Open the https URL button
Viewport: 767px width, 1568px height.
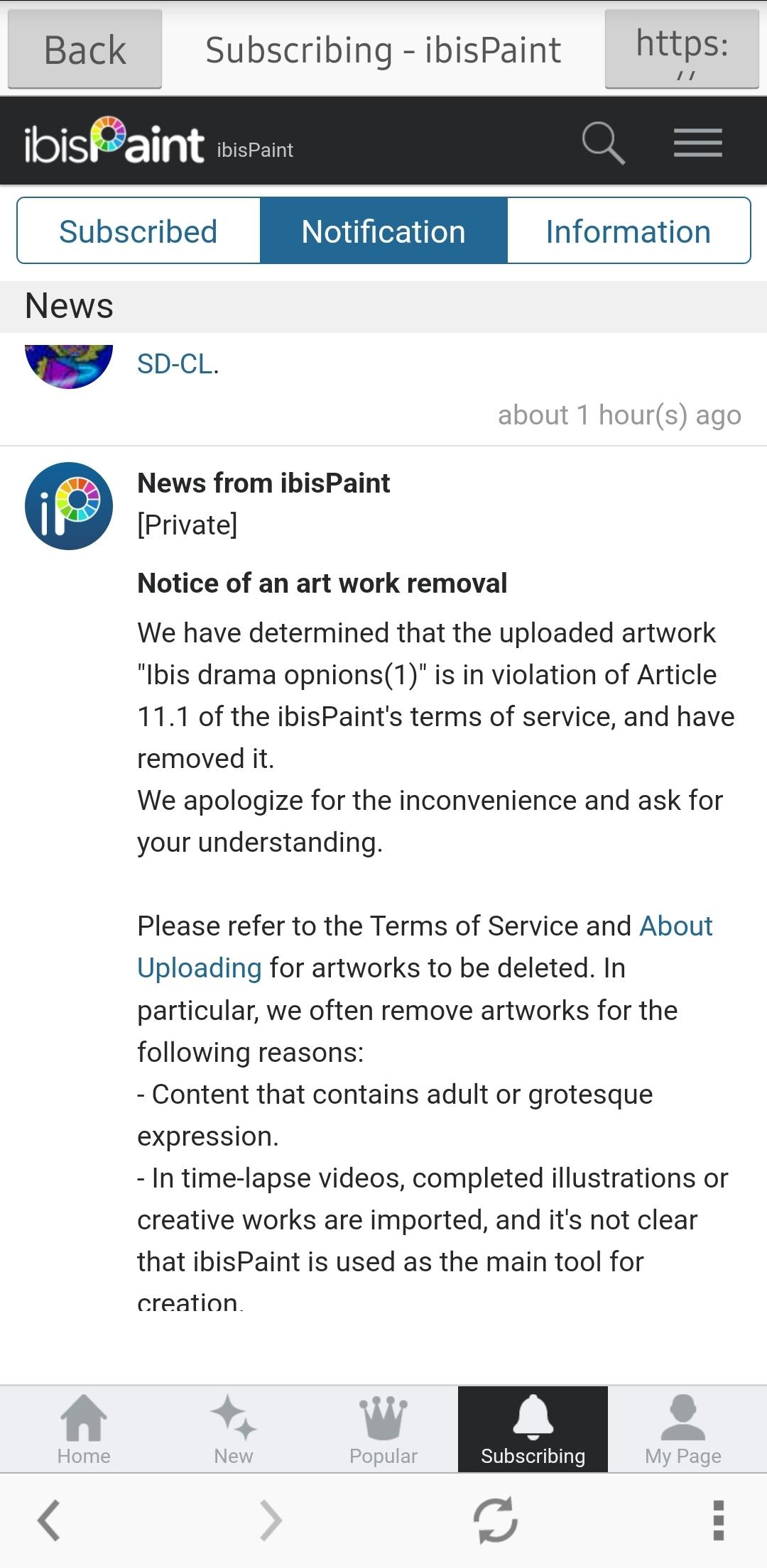coord(682,50)
